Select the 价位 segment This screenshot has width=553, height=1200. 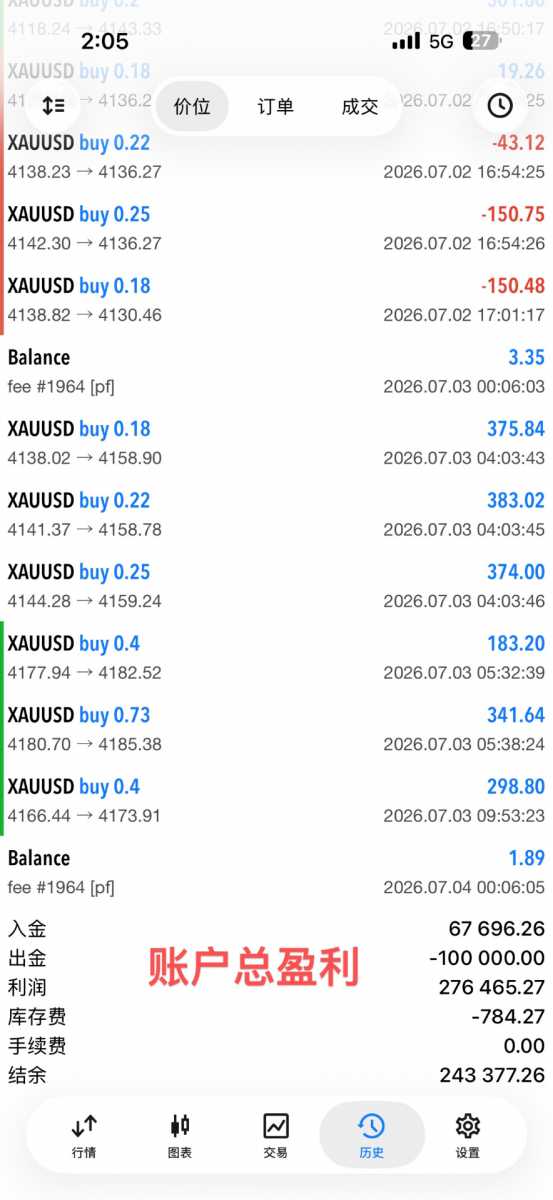click(192, 106)
